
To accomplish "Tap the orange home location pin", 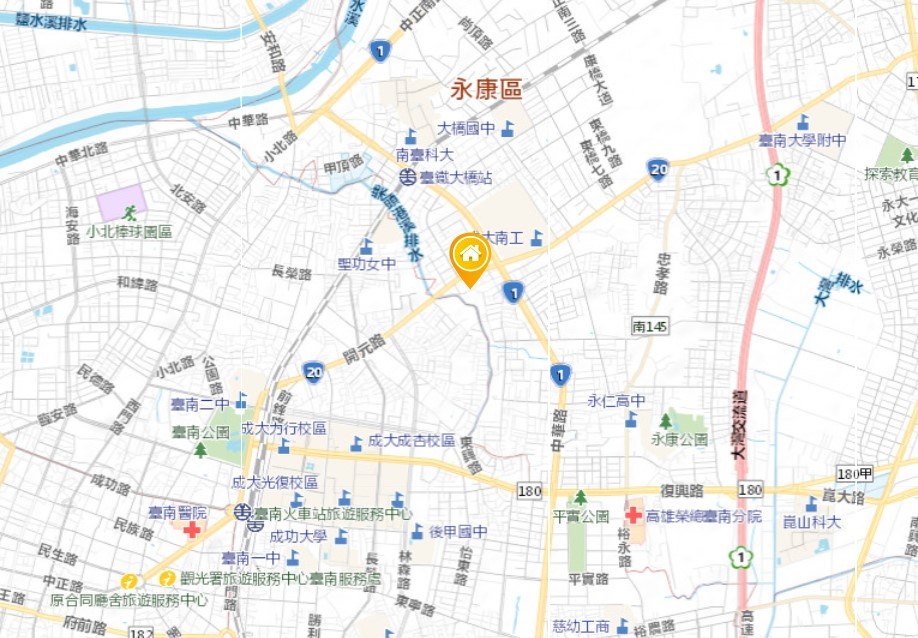I will (469, 256).
